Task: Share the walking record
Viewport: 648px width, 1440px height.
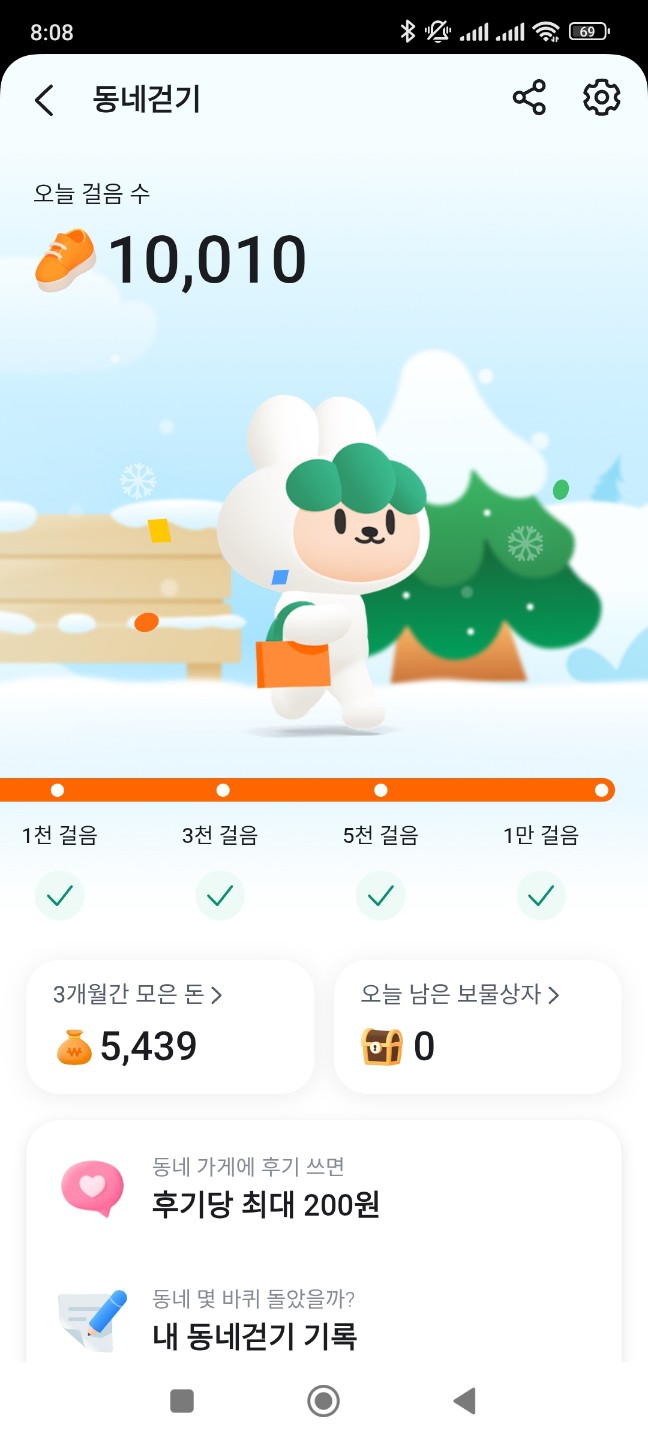Action: 529,98
